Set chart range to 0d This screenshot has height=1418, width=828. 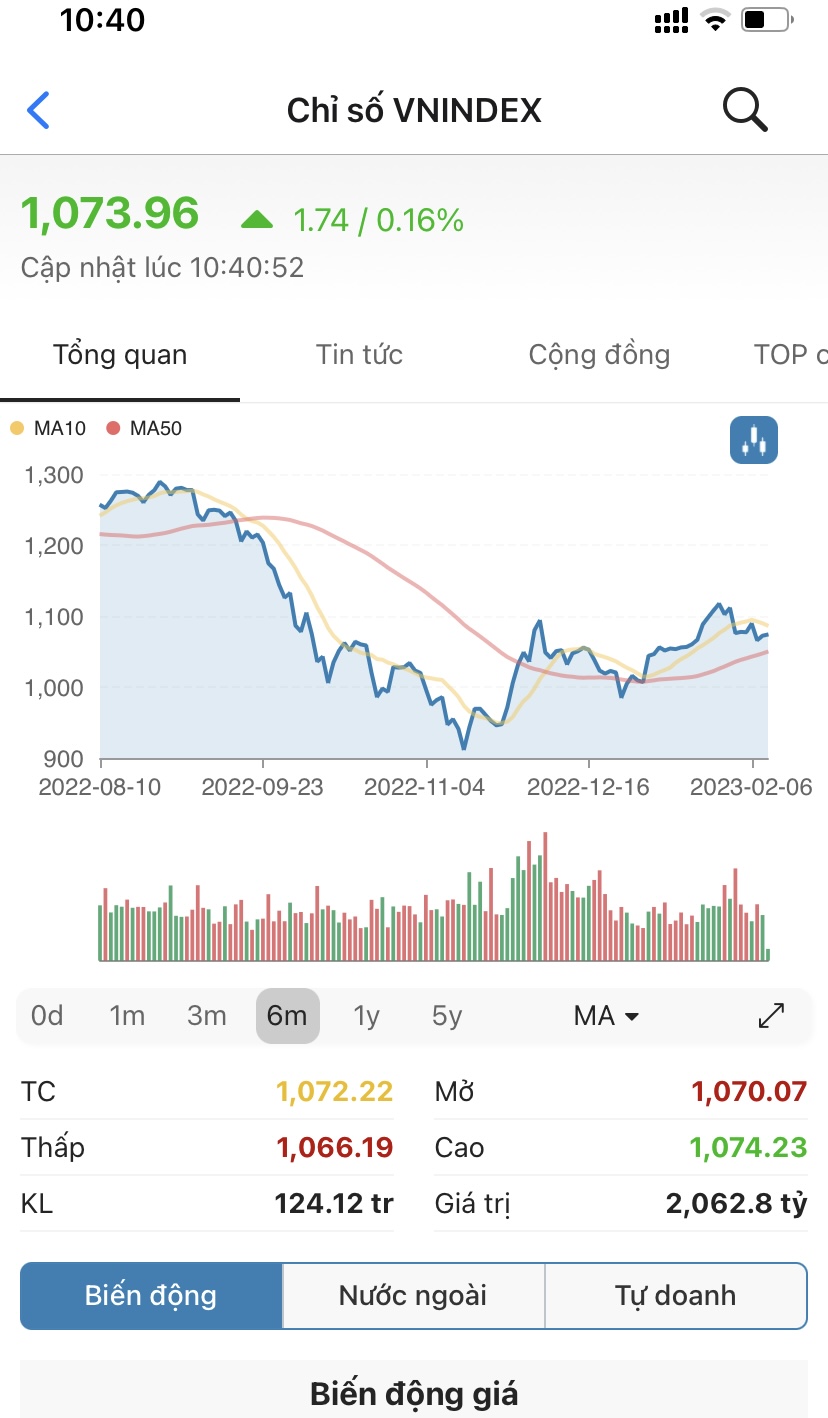point(47,1016)
